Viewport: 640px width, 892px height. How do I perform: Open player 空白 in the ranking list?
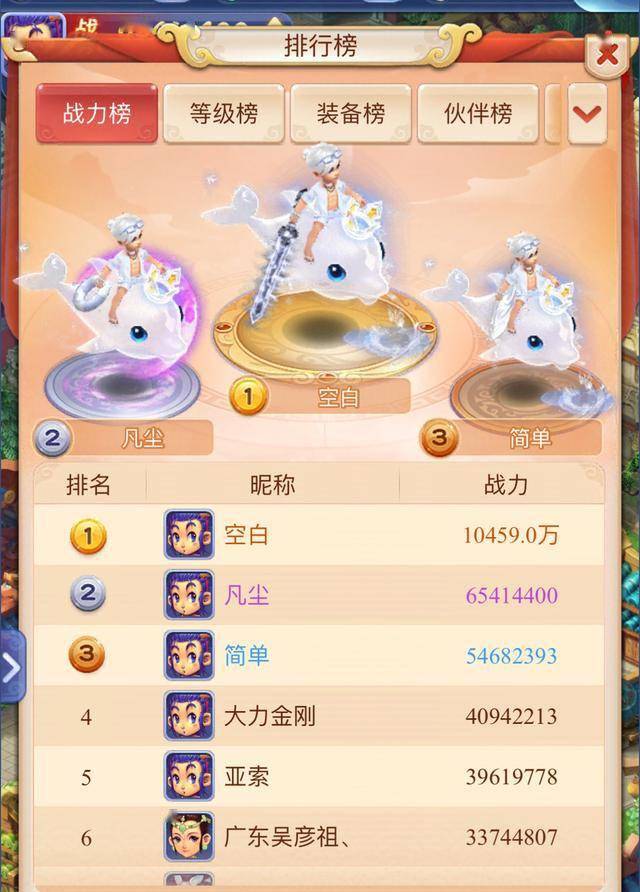tap(318, 535)
